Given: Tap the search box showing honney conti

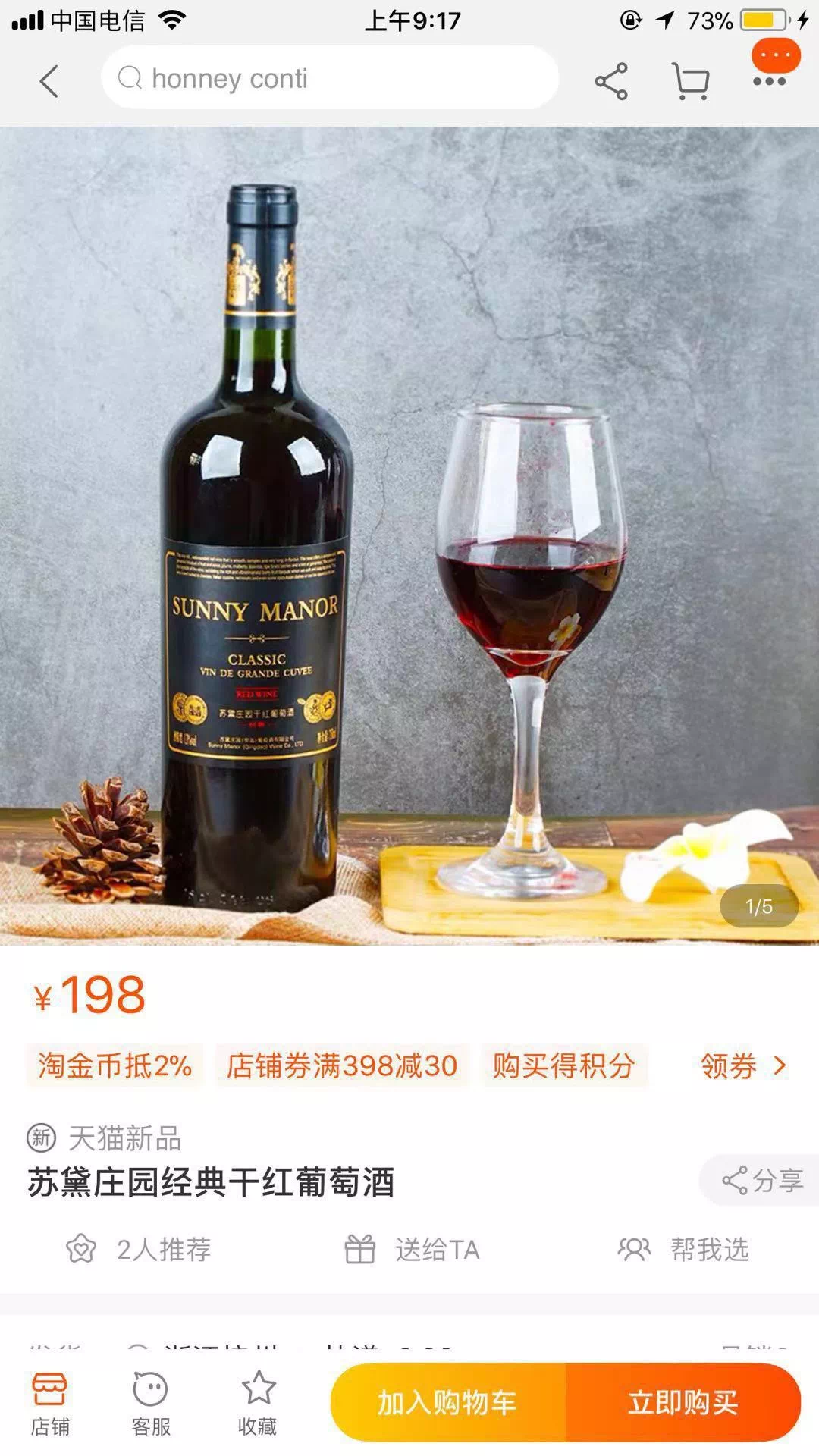Looking at the screenshot, I should point(330,78).
